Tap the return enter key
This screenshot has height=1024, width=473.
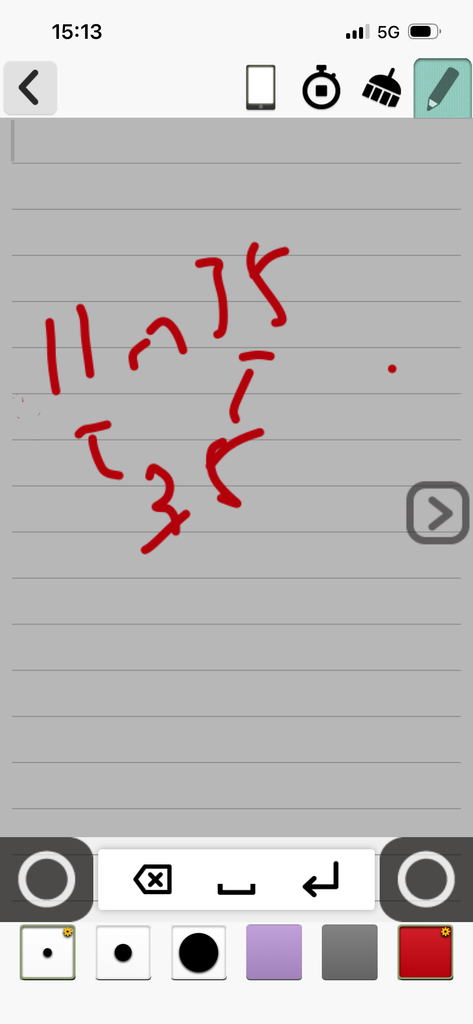321,879
